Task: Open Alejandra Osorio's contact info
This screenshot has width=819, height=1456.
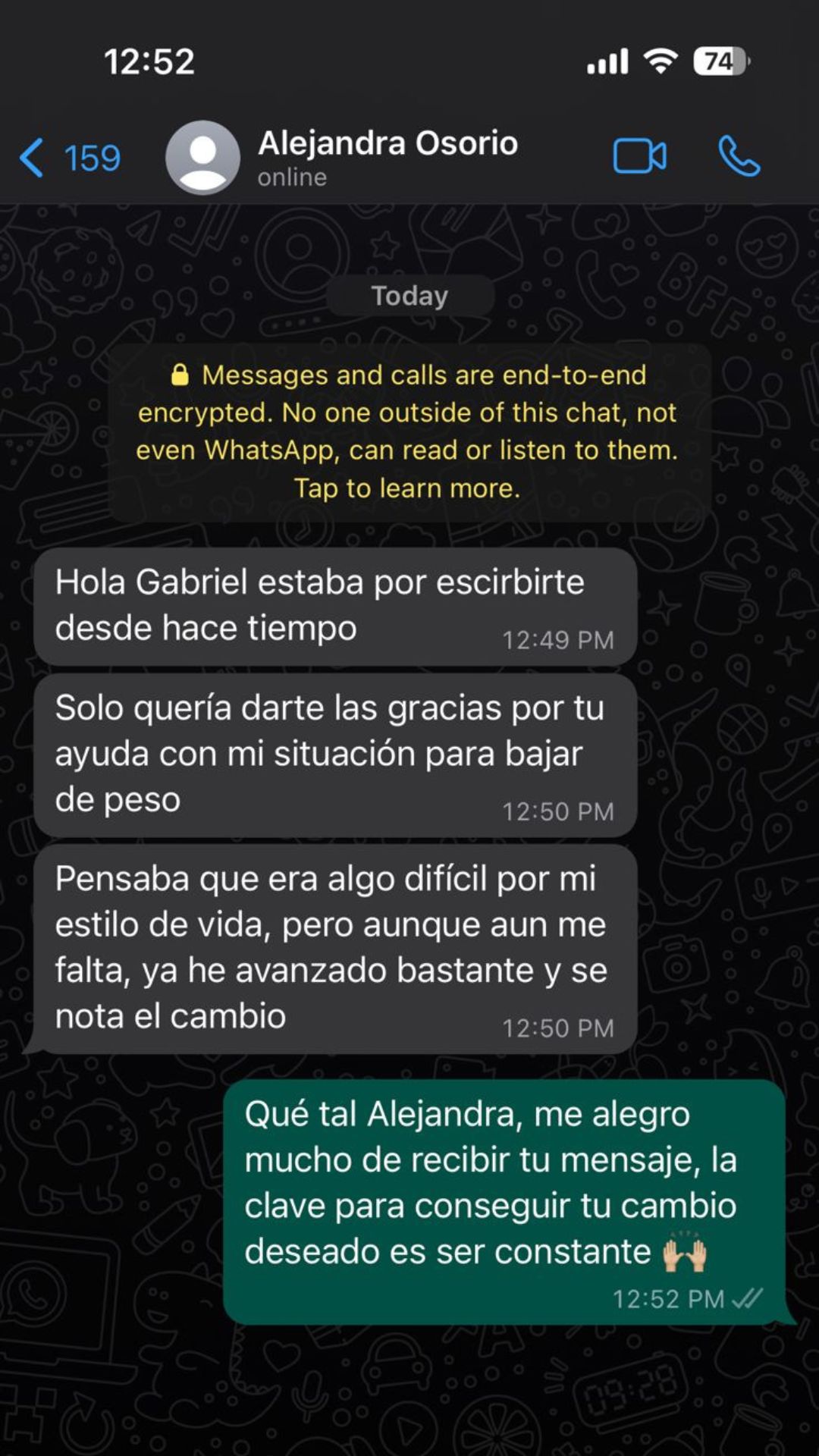Action: point(387,156)
